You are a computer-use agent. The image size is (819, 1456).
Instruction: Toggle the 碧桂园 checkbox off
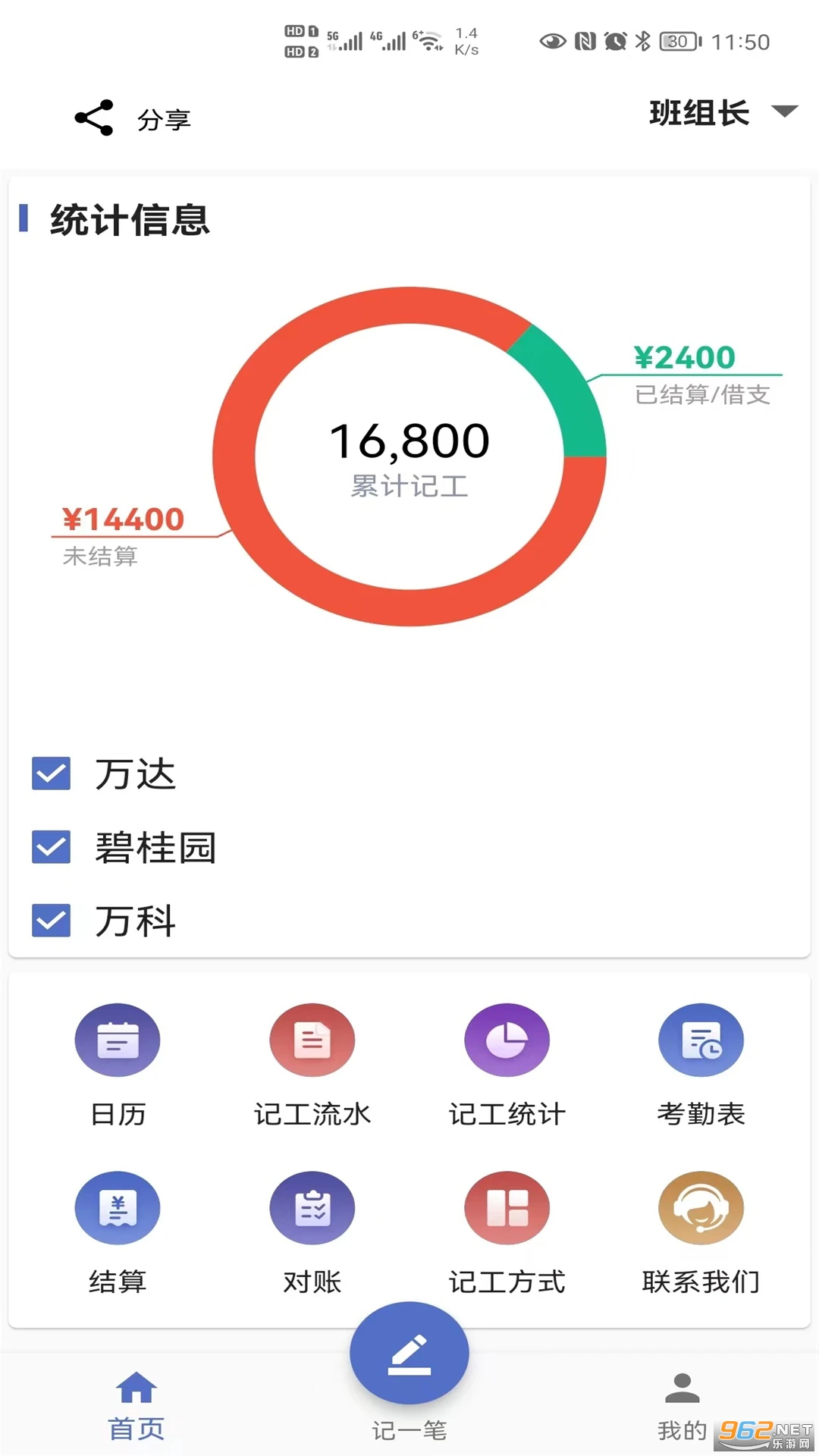(x=50, y=847)
